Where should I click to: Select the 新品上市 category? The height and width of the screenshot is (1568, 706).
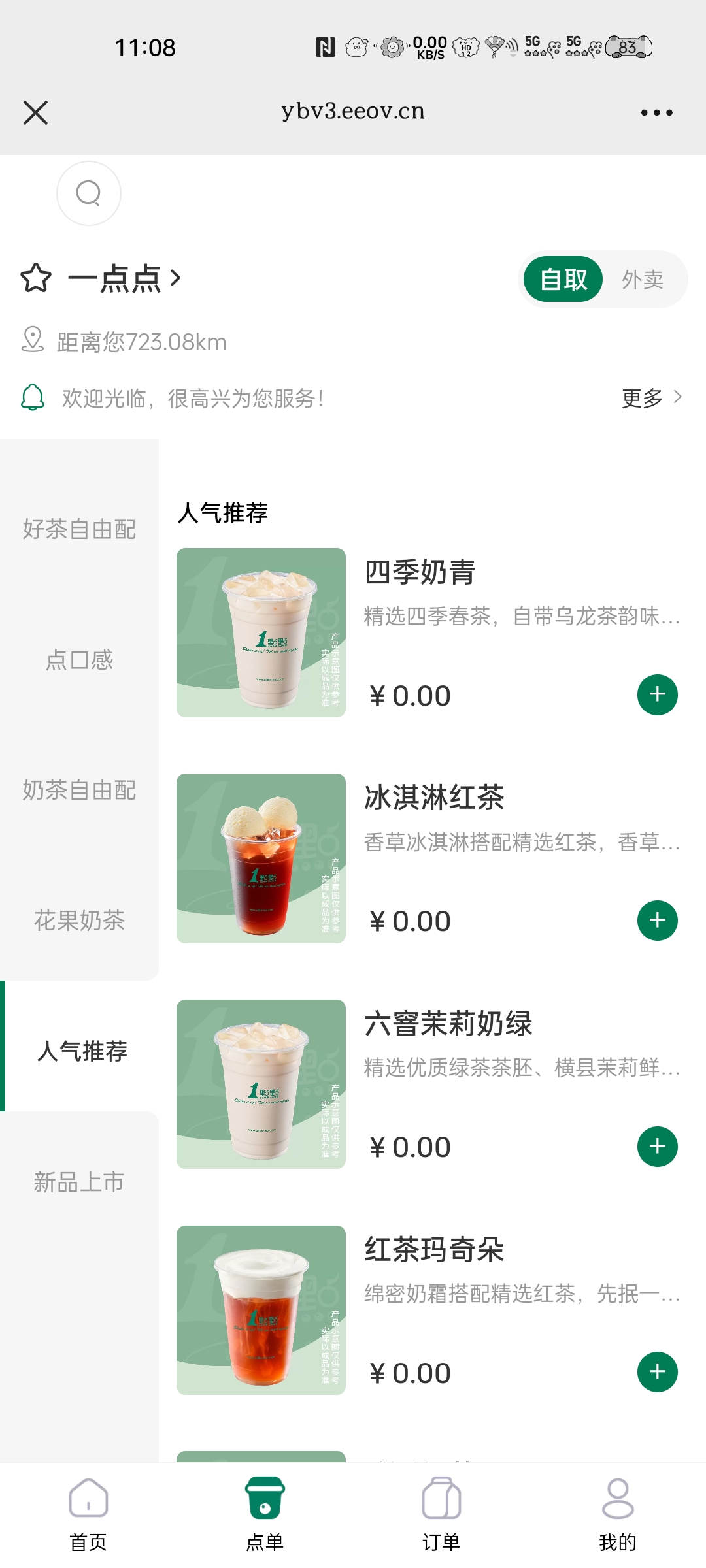(x=79, y=1183)
